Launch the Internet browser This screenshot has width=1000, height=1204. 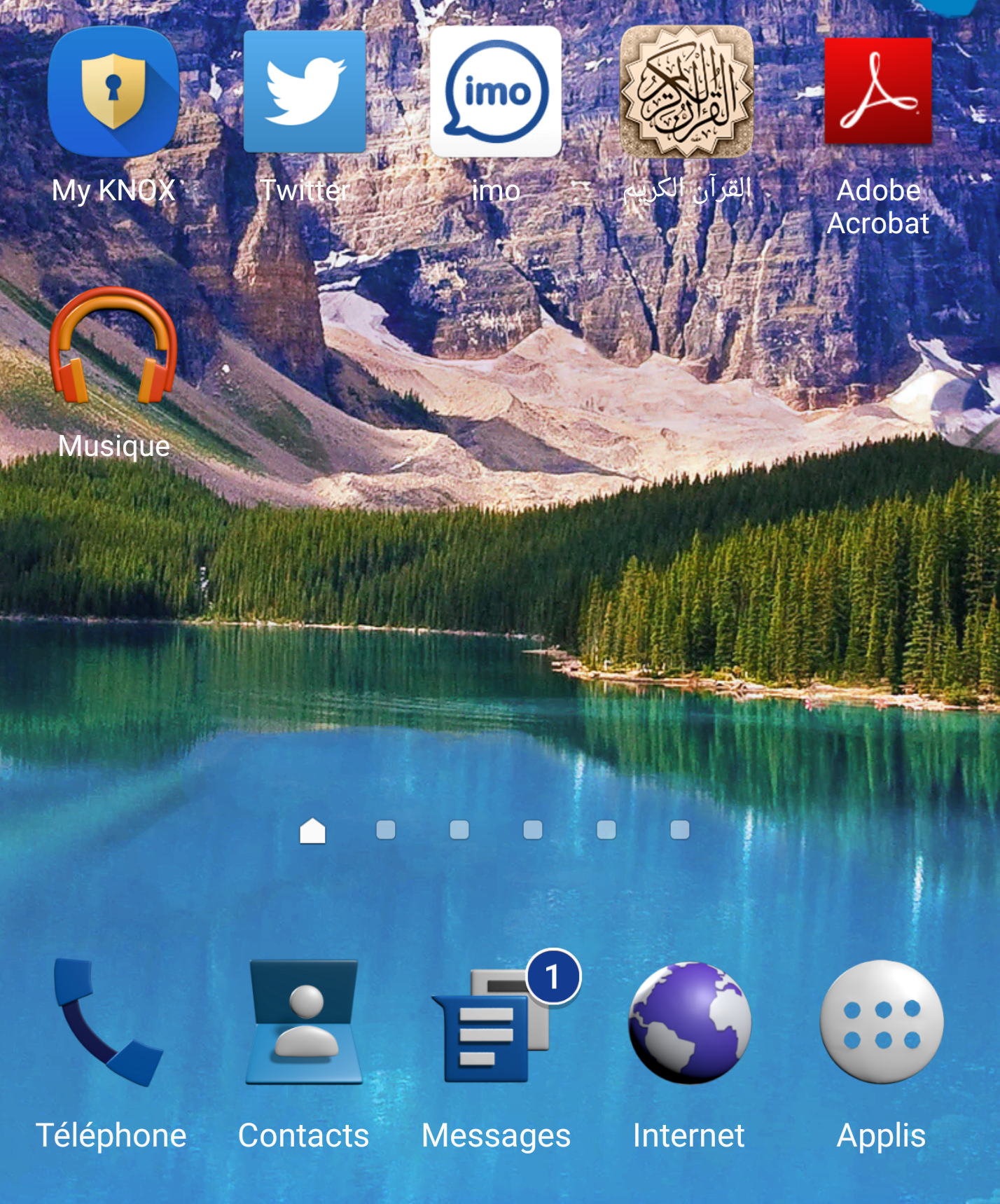pyautogui.click(x=689, y=1023)
